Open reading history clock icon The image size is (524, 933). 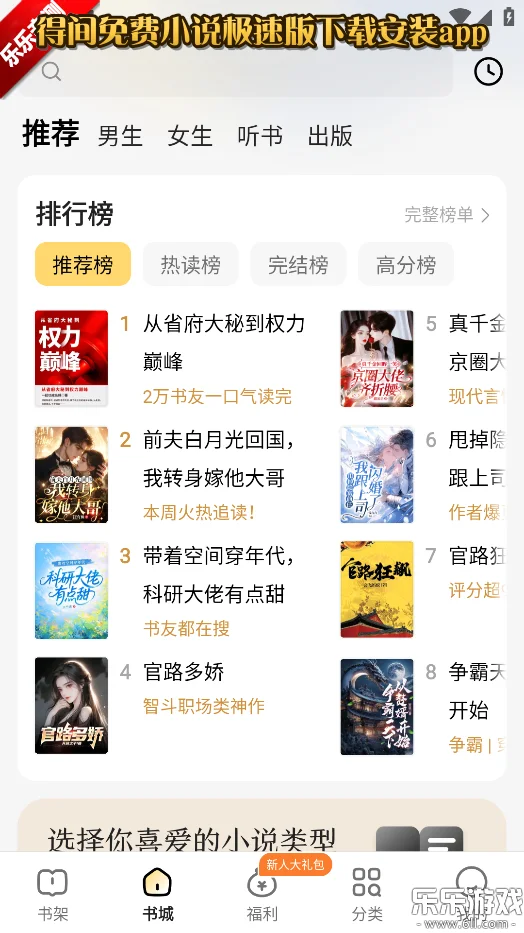coord(488,72)
